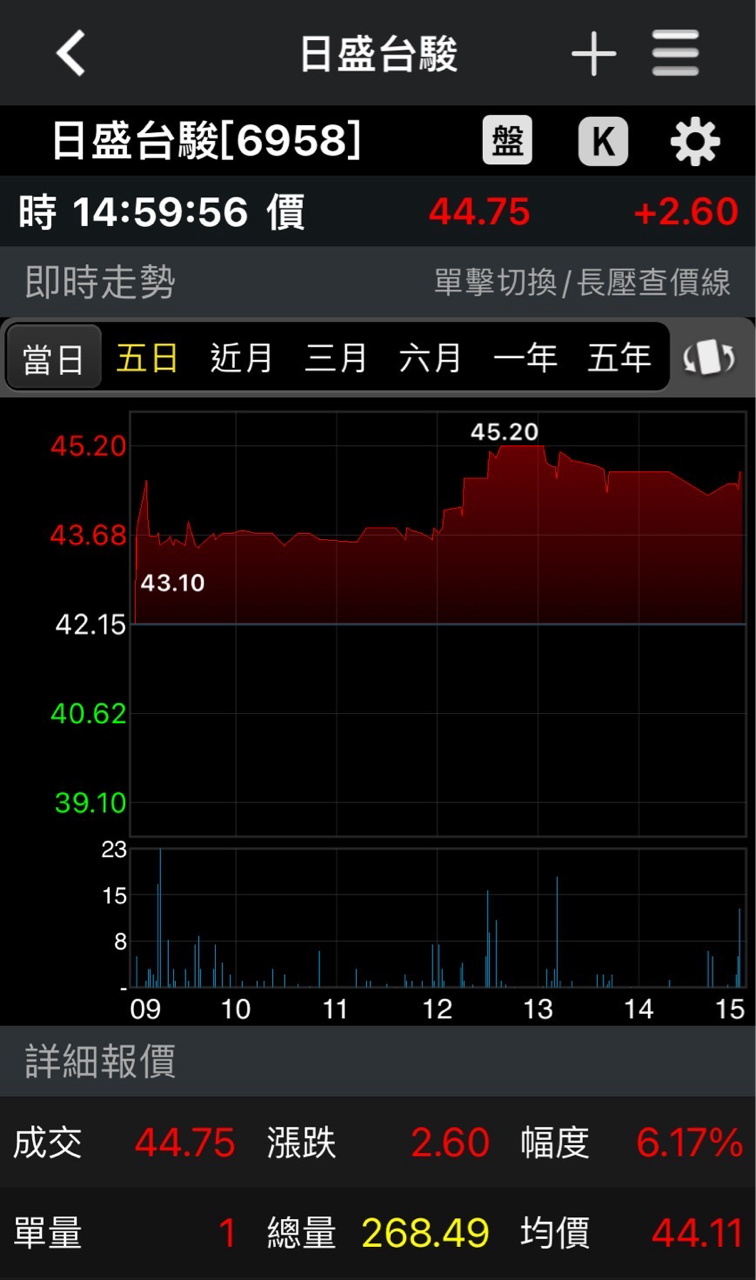Open chart settings gear
The image size is (756, 1280).
click(x=695, y=141)
